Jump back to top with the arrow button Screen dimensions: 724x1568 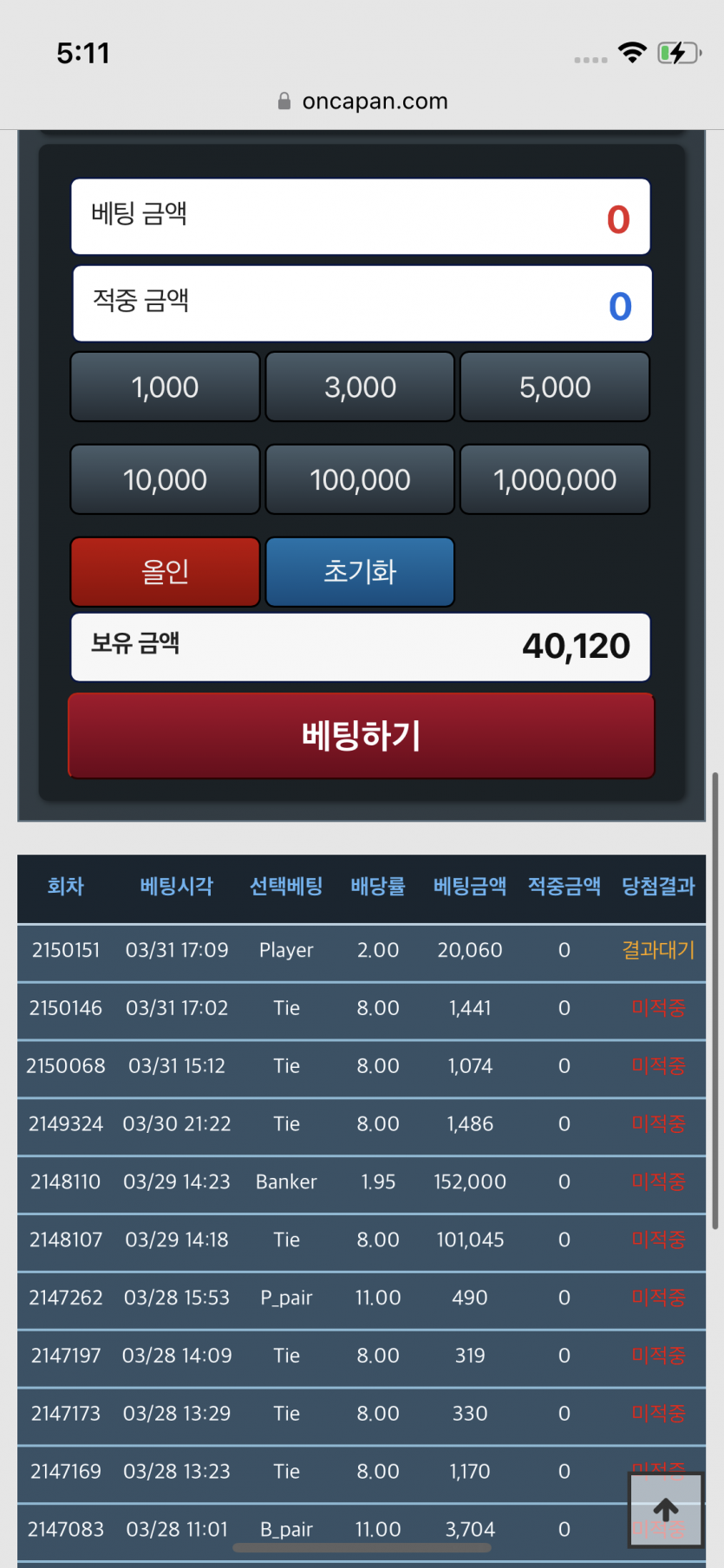666,1510
